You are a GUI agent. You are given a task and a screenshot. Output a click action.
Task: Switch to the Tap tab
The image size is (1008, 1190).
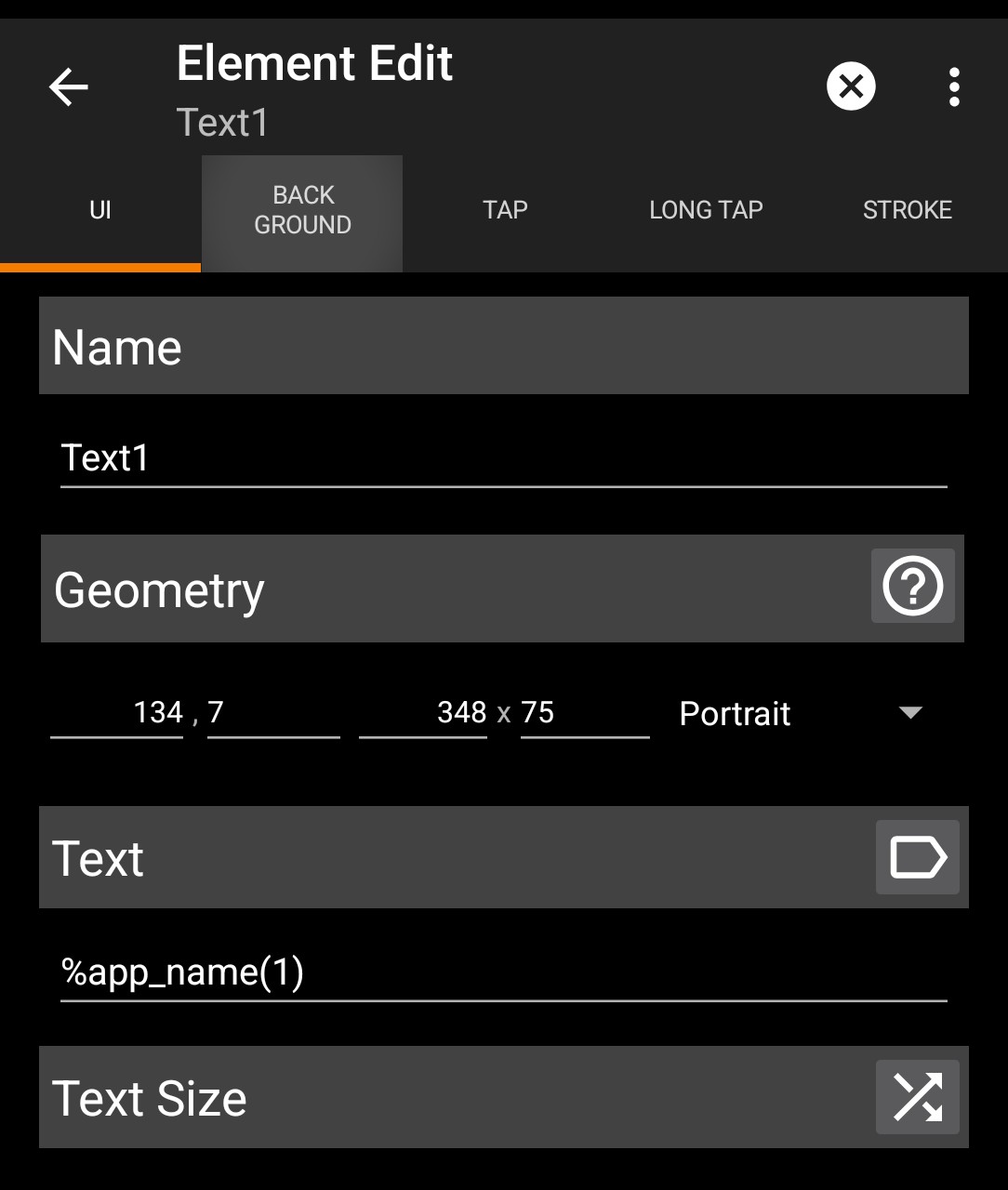pyautogui.click(x=505, y=211)
